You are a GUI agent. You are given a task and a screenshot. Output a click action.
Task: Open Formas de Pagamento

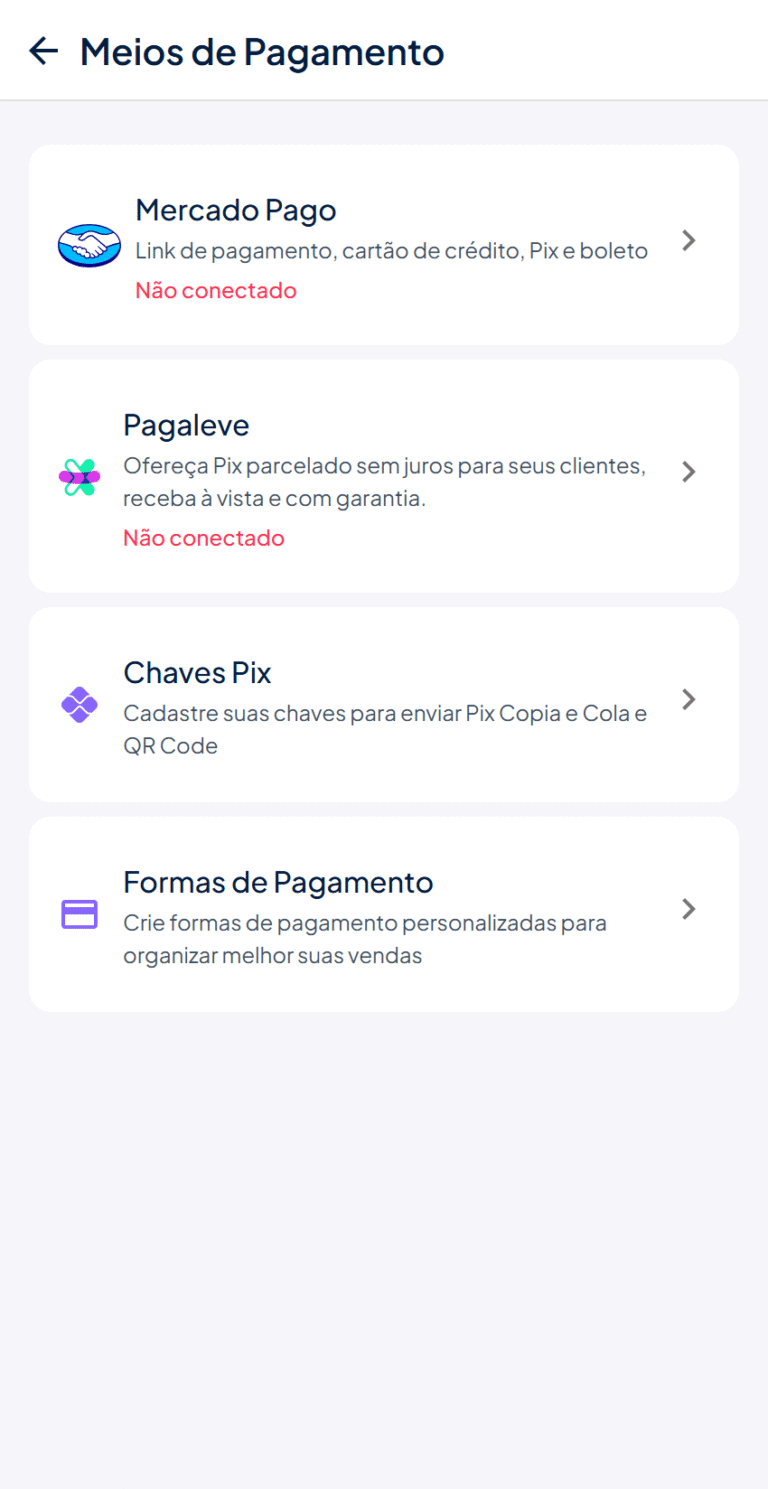pos(384,914)
